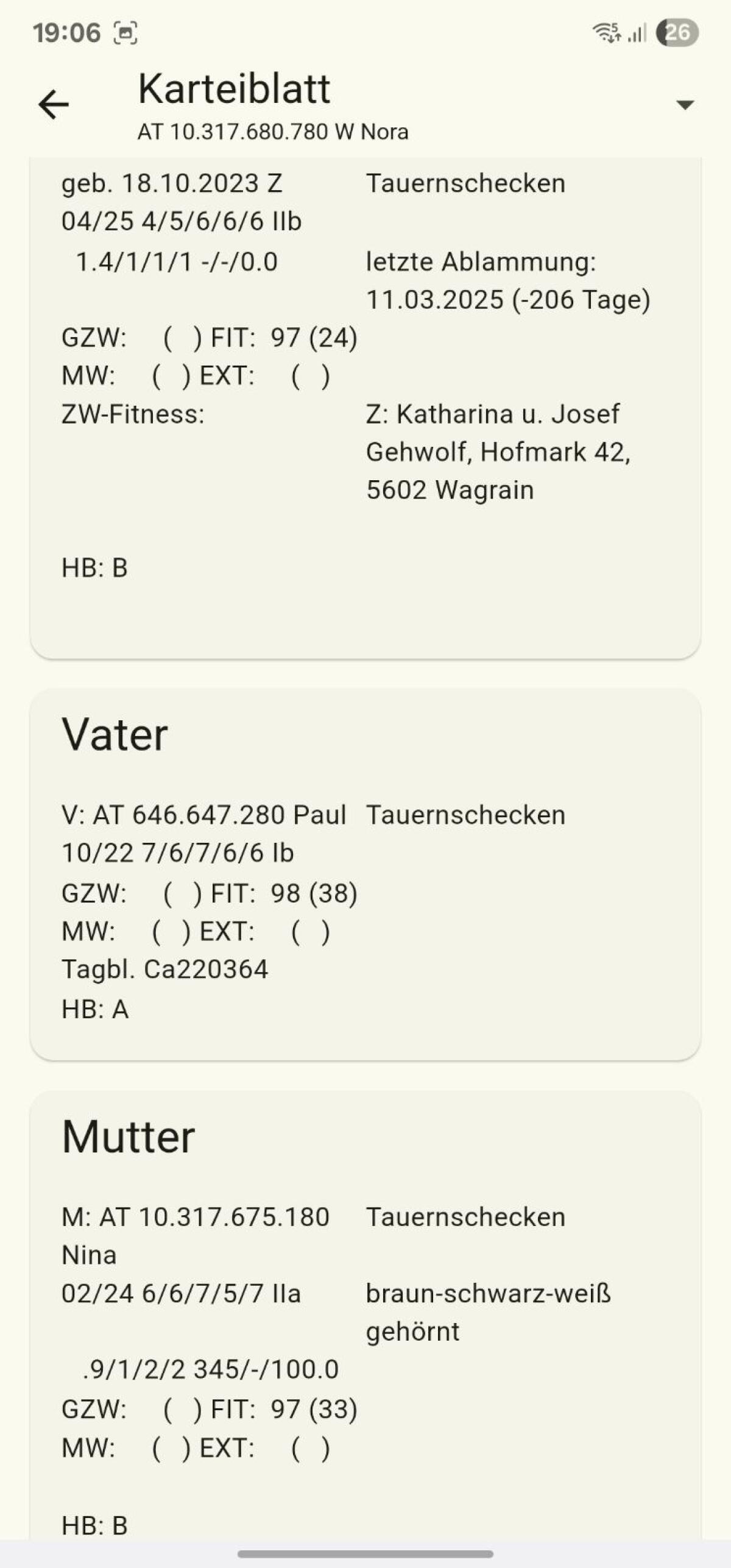
Task: Open the dropdown arrow in the app bar
Action: click(685, 105)
